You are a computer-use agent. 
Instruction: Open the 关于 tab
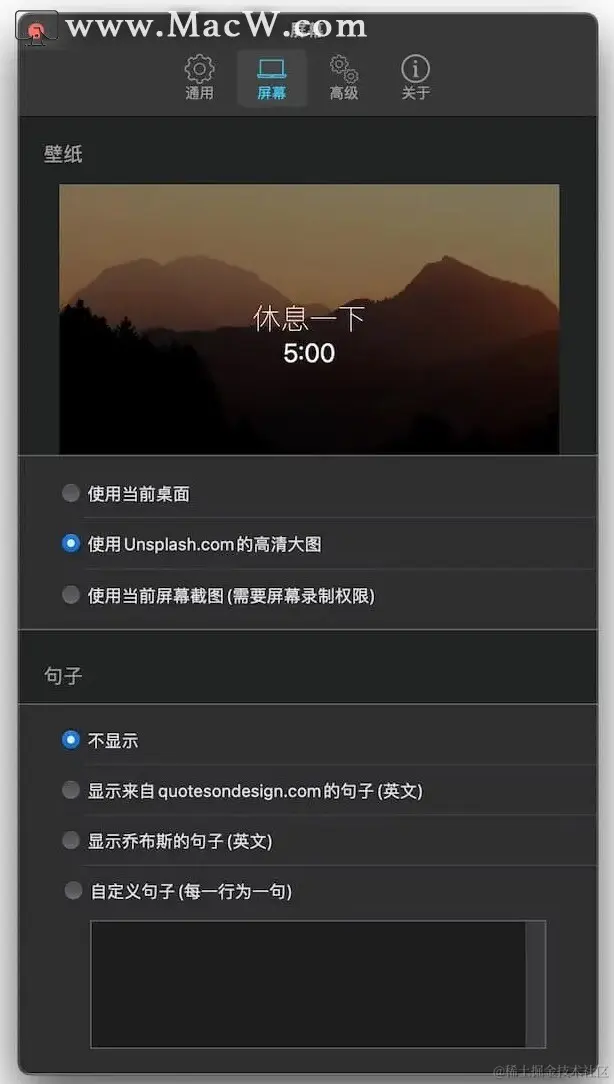point(415,78)
